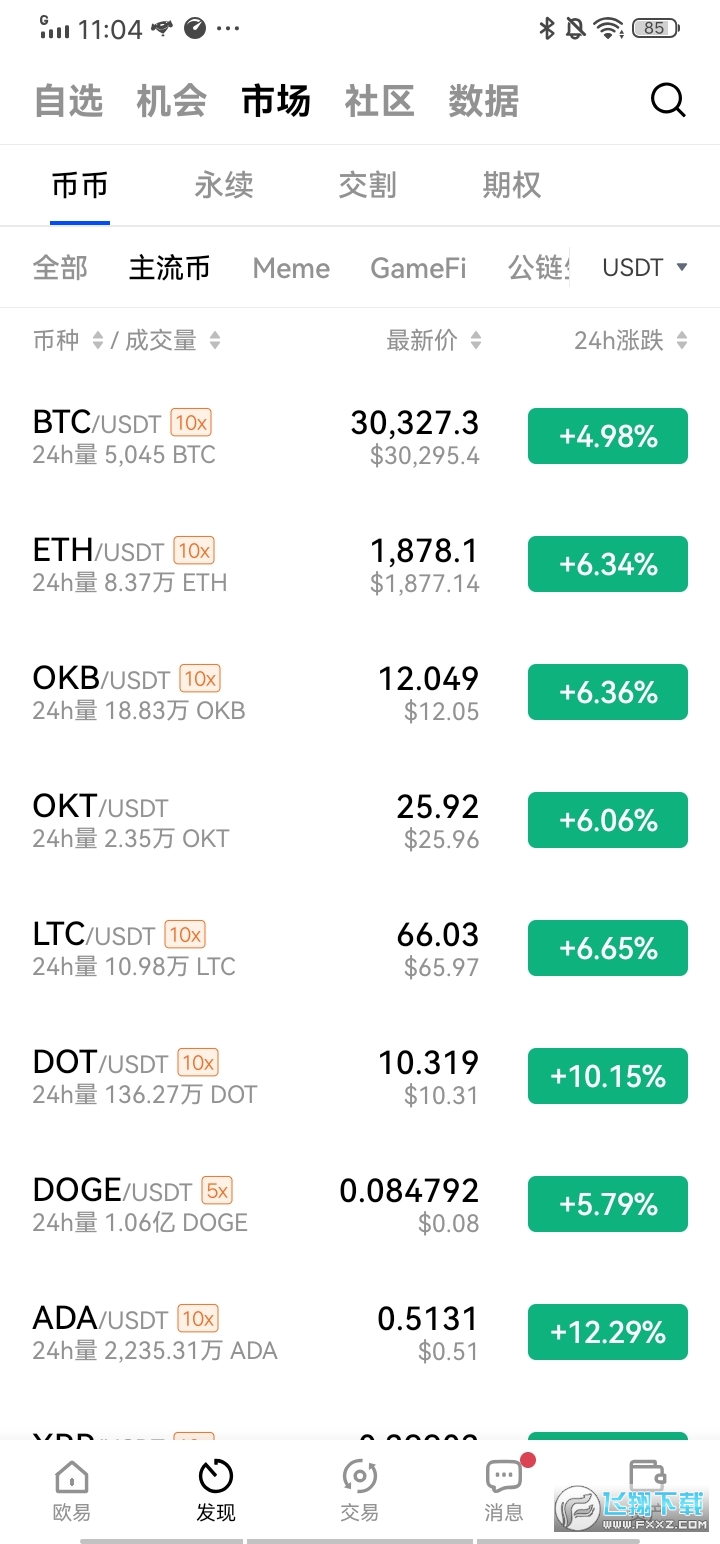The width and height of the screenshot is (720, 1544).
Task: Open the 社区 top tab
Action: (379, 101)
